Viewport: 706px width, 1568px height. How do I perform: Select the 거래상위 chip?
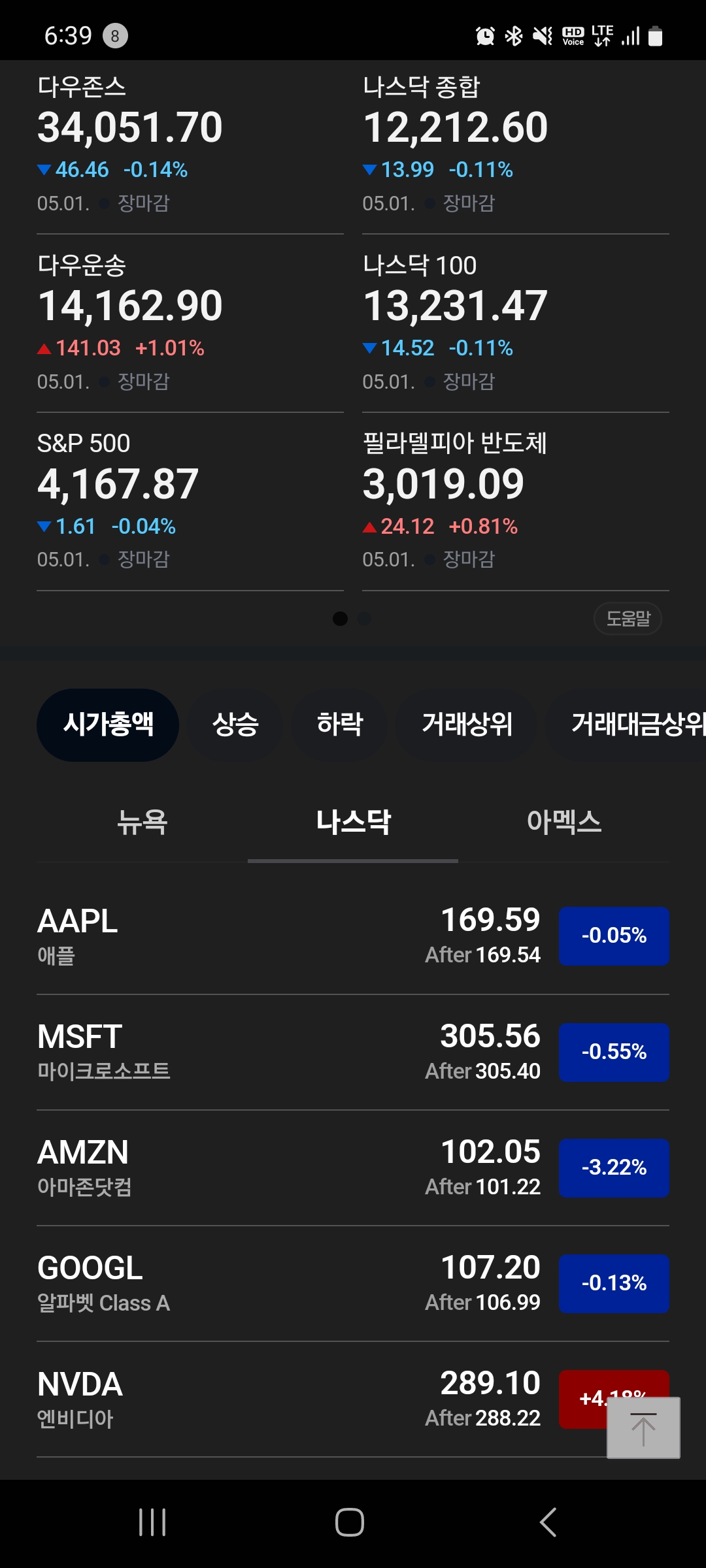pyautogui.click(x=467, y=725)
